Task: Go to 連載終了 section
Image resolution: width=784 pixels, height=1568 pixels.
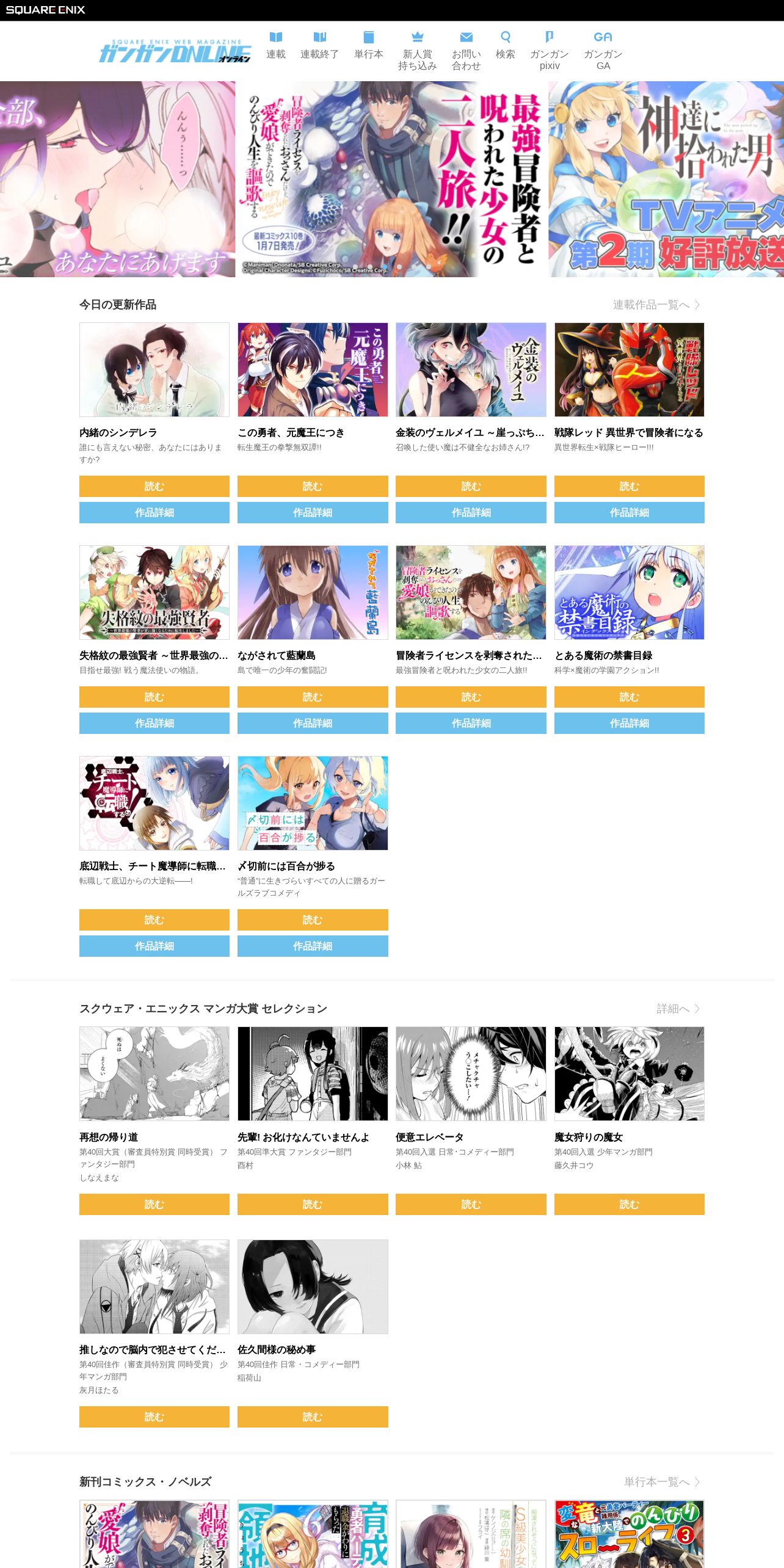Action: click(x=319, y=46)
